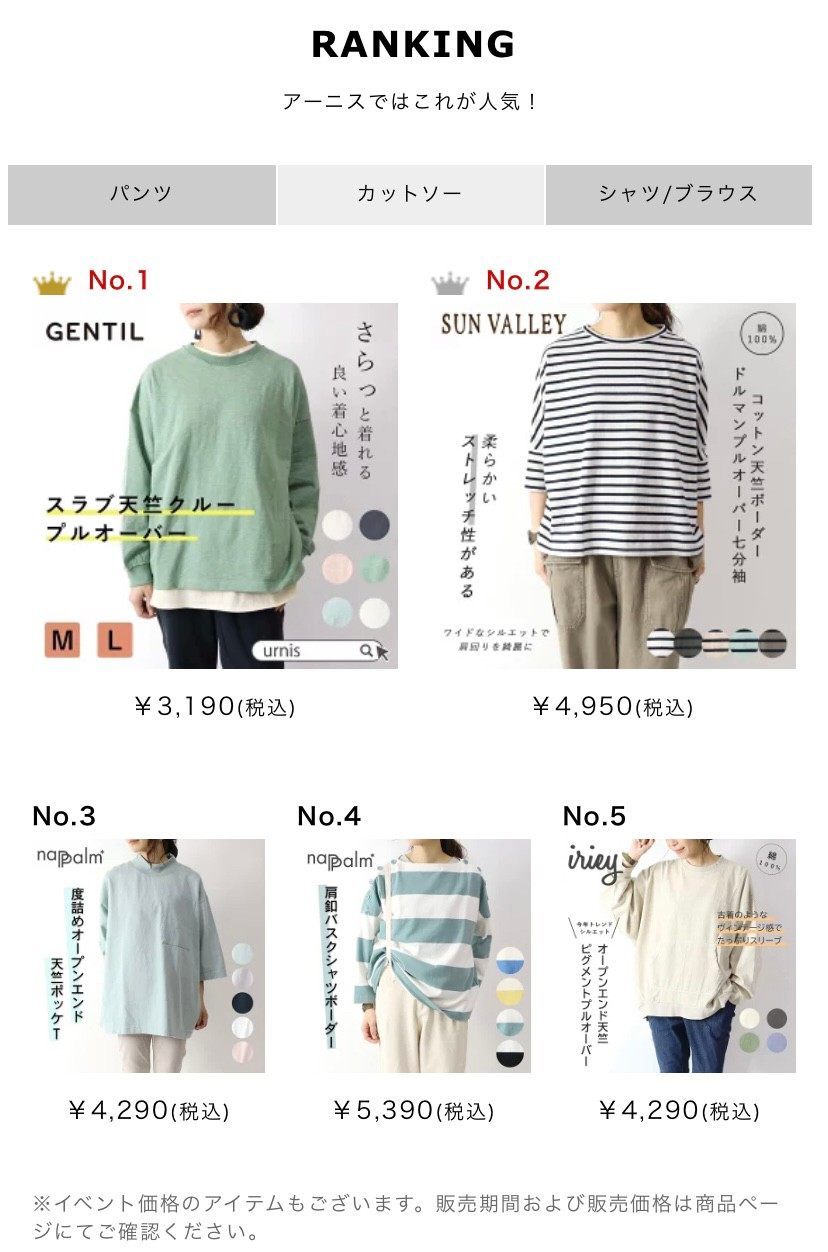View the No.5 iriey pigment pullover
This screenshot has height=1252, width=828.
(x=679, y=956)
